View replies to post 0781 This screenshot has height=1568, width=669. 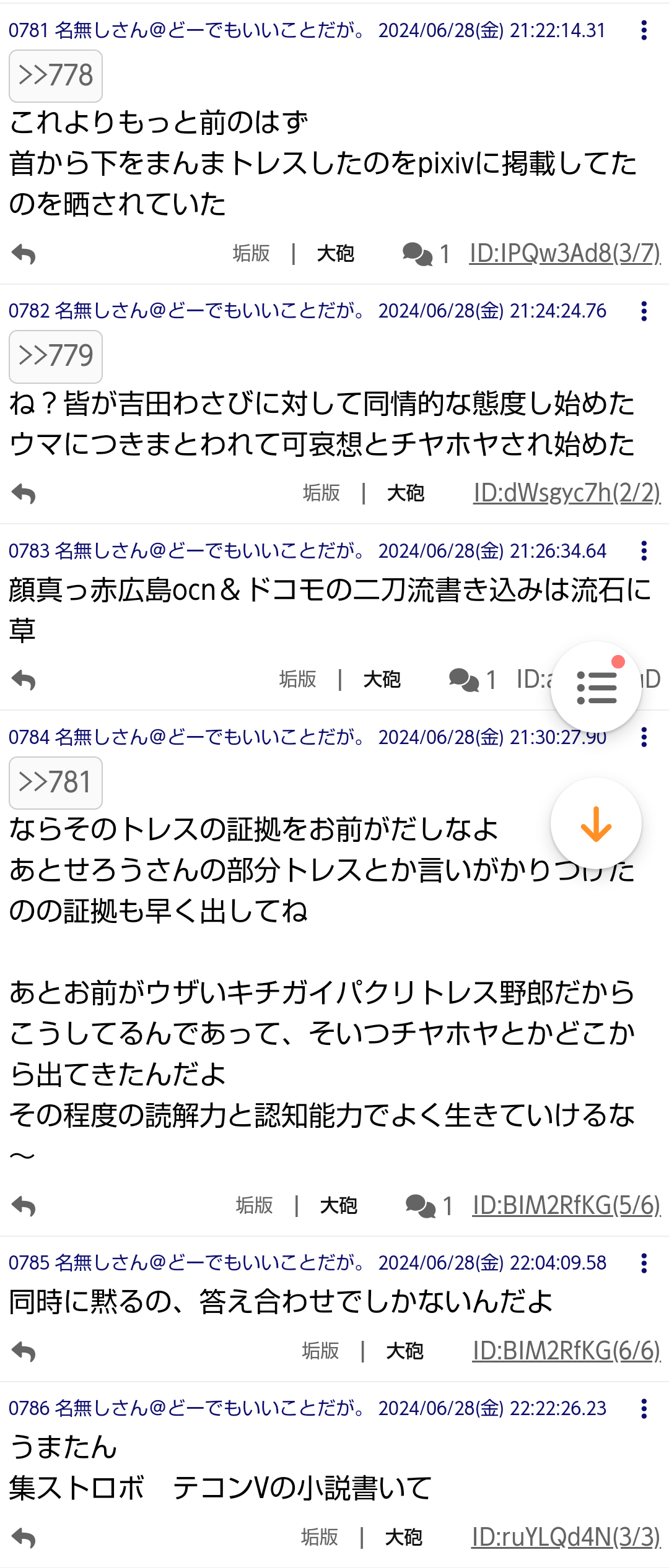pos(426,254)
